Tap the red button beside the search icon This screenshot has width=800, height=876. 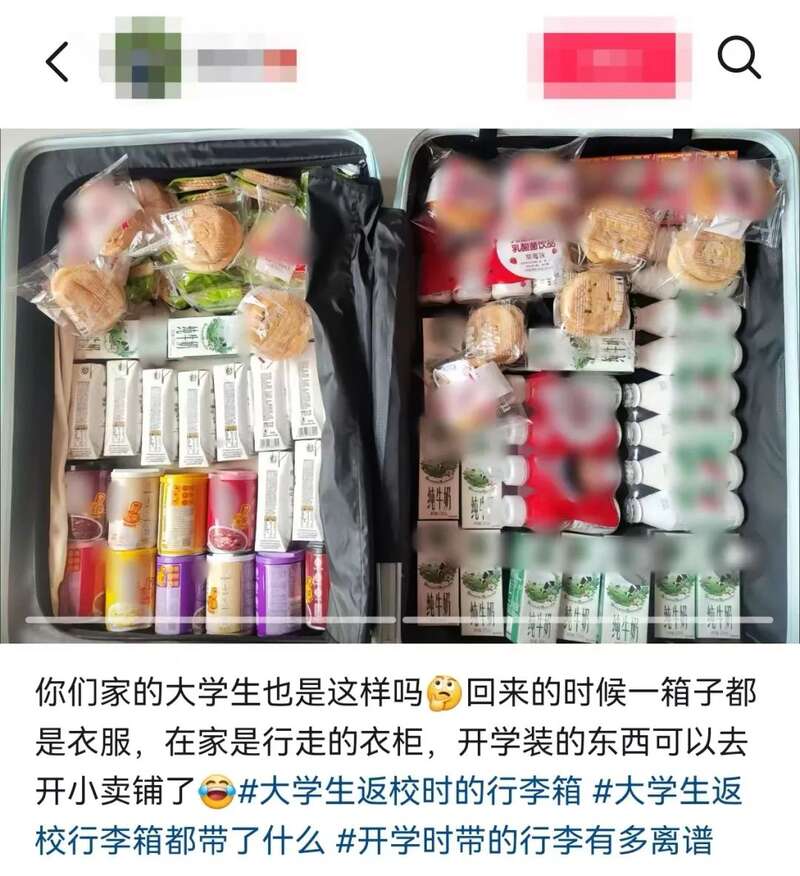point(609,58)
